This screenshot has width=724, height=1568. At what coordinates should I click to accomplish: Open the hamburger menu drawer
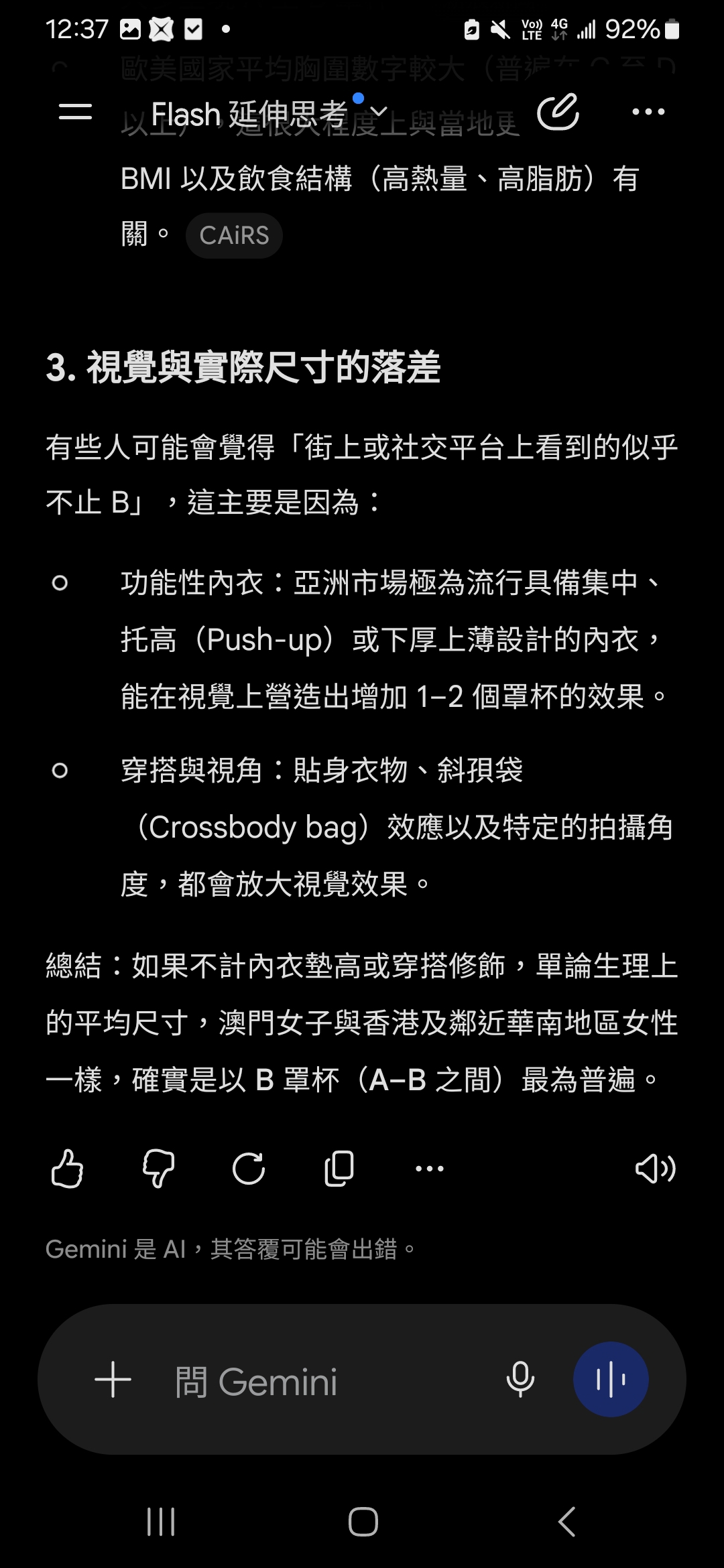tap(75, 112)
